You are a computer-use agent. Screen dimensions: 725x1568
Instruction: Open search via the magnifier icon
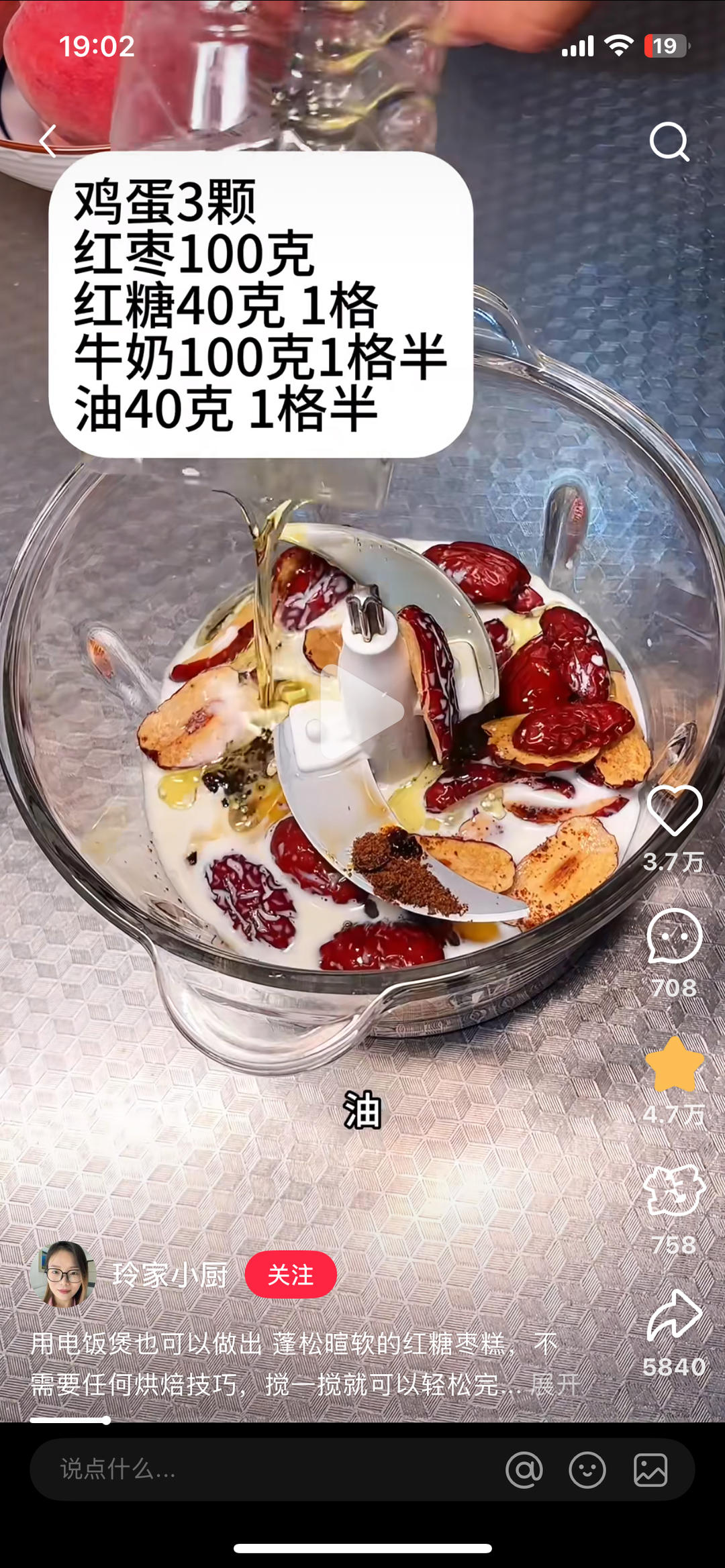click(669, 142)
